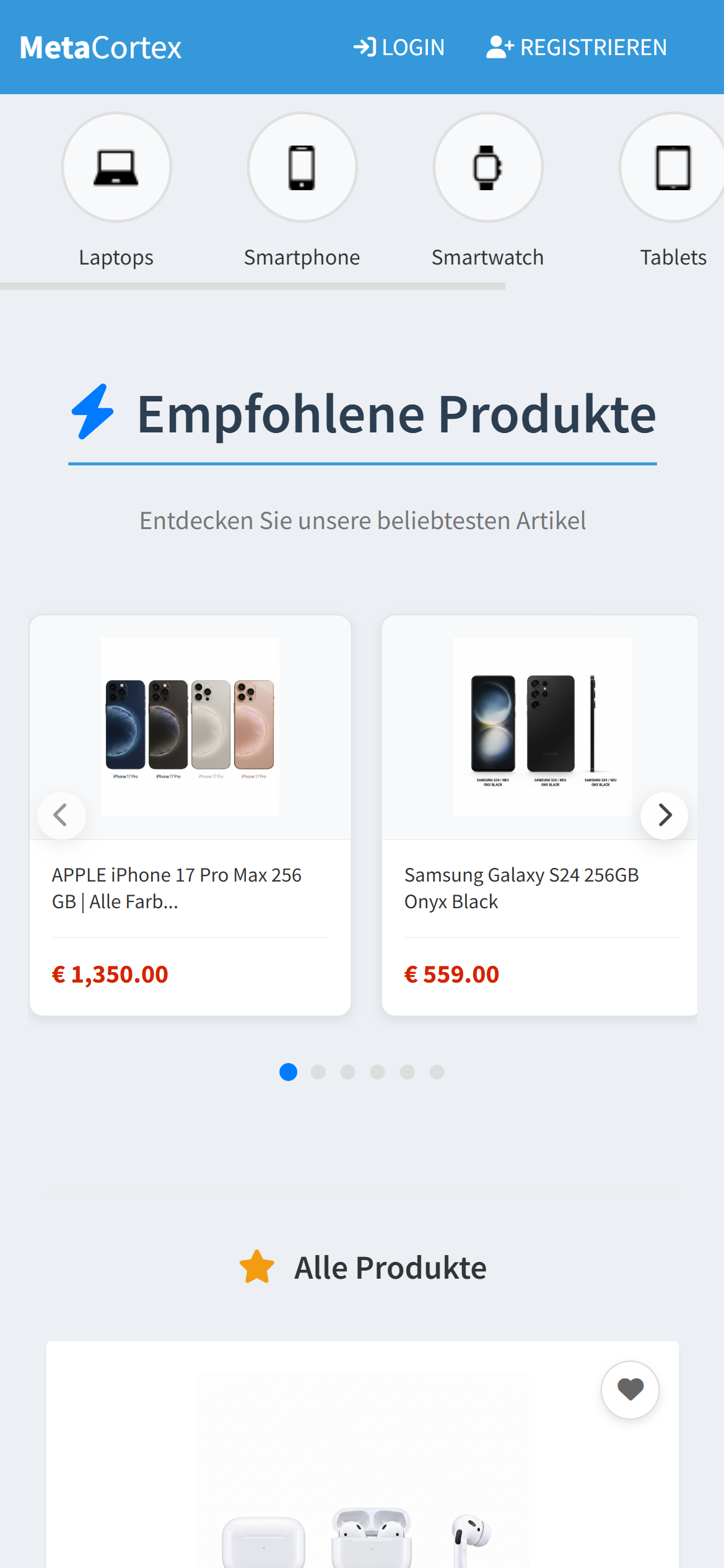Show next recommended products with right arrow
The width and height of the screenshot is (724, 1568).
[665, 815]
